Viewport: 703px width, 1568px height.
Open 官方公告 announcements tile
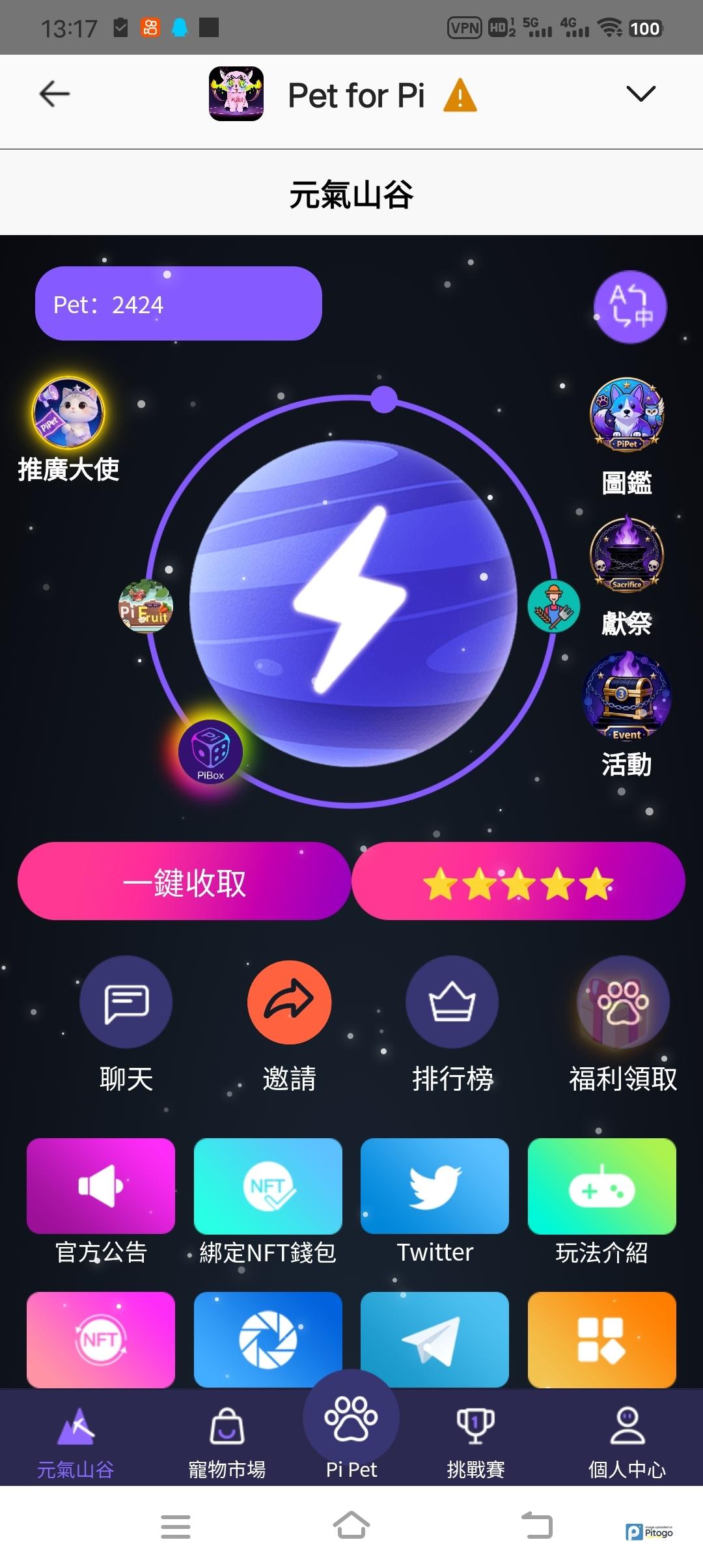(101, 1186)
